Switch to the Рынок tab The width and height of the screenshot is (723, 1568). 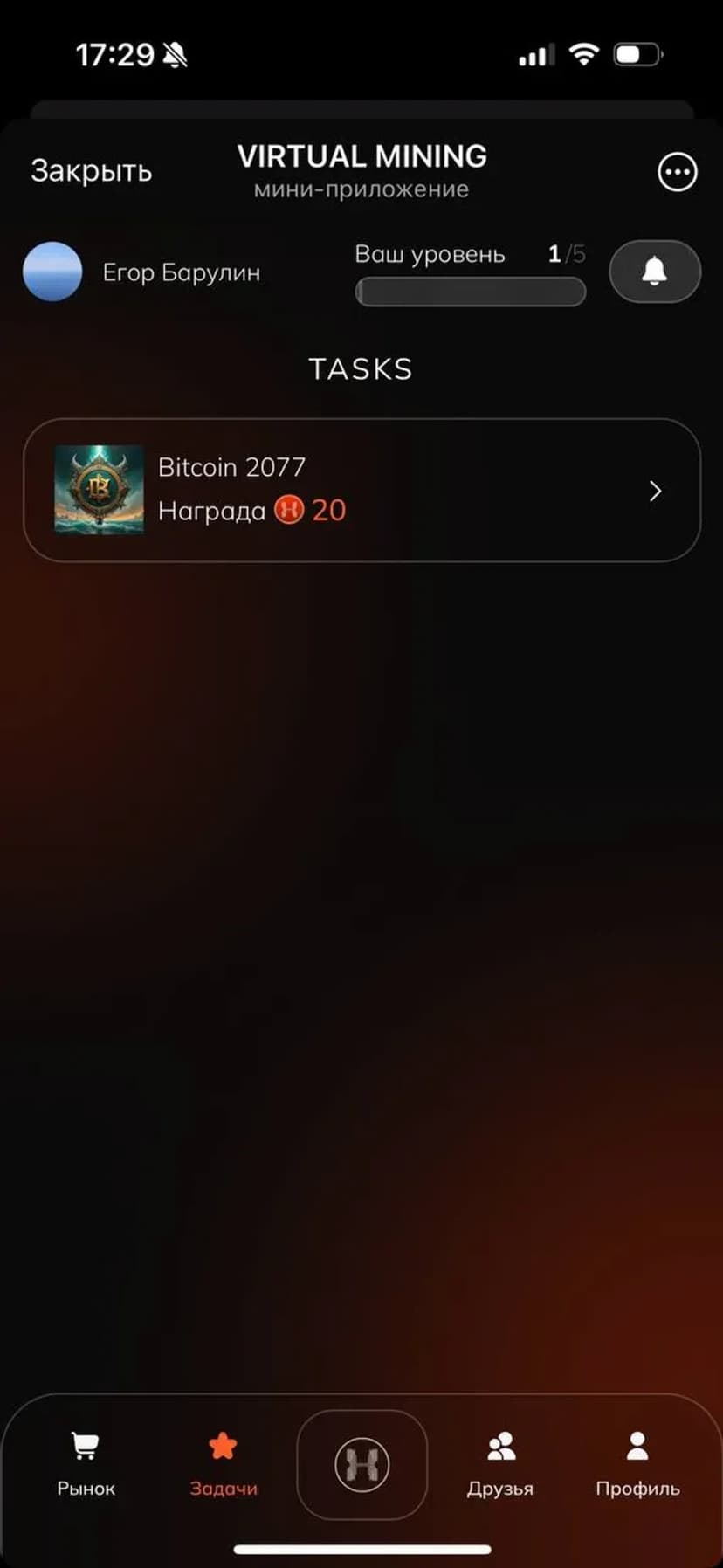pos(86,1464)
